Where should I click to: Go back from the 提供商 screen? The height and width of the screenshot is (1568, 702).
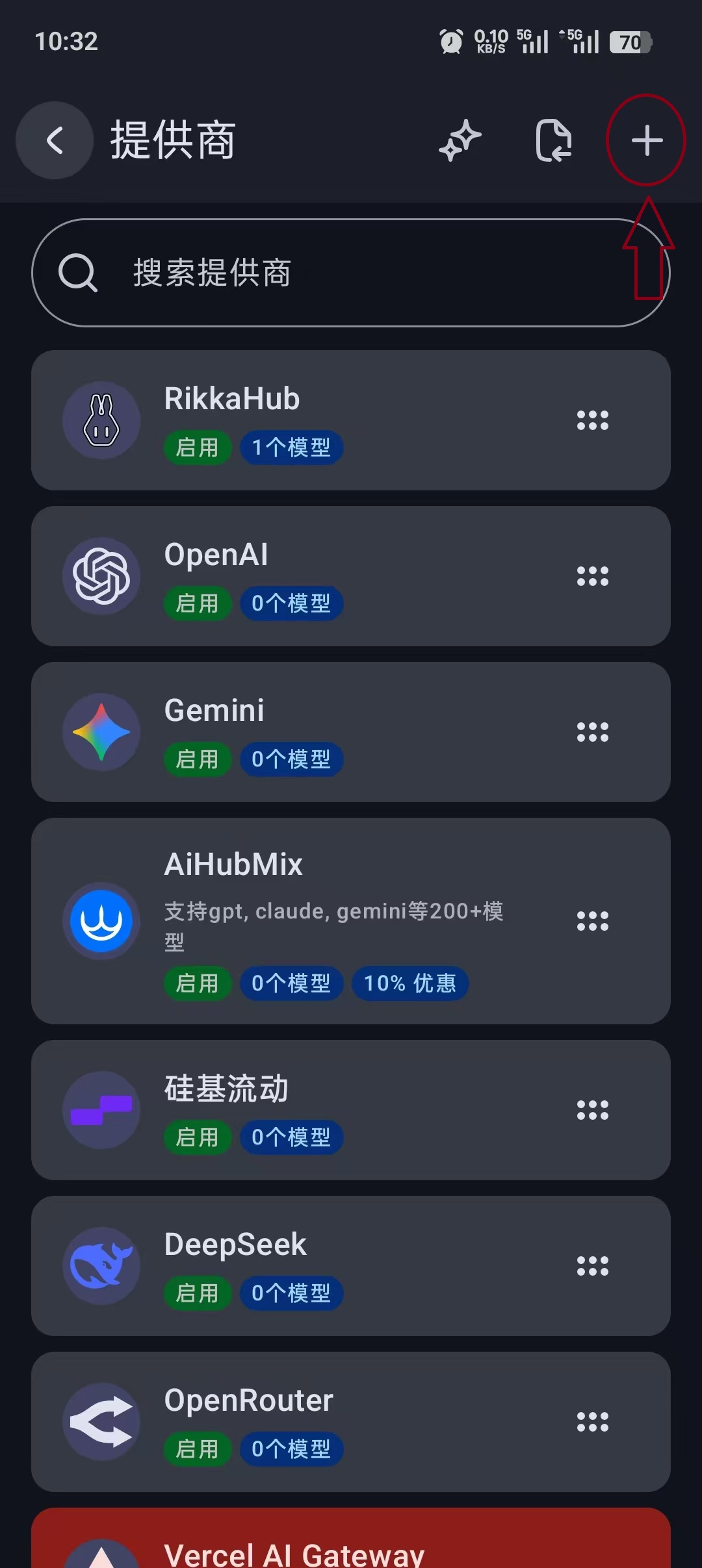click(55, 140)
